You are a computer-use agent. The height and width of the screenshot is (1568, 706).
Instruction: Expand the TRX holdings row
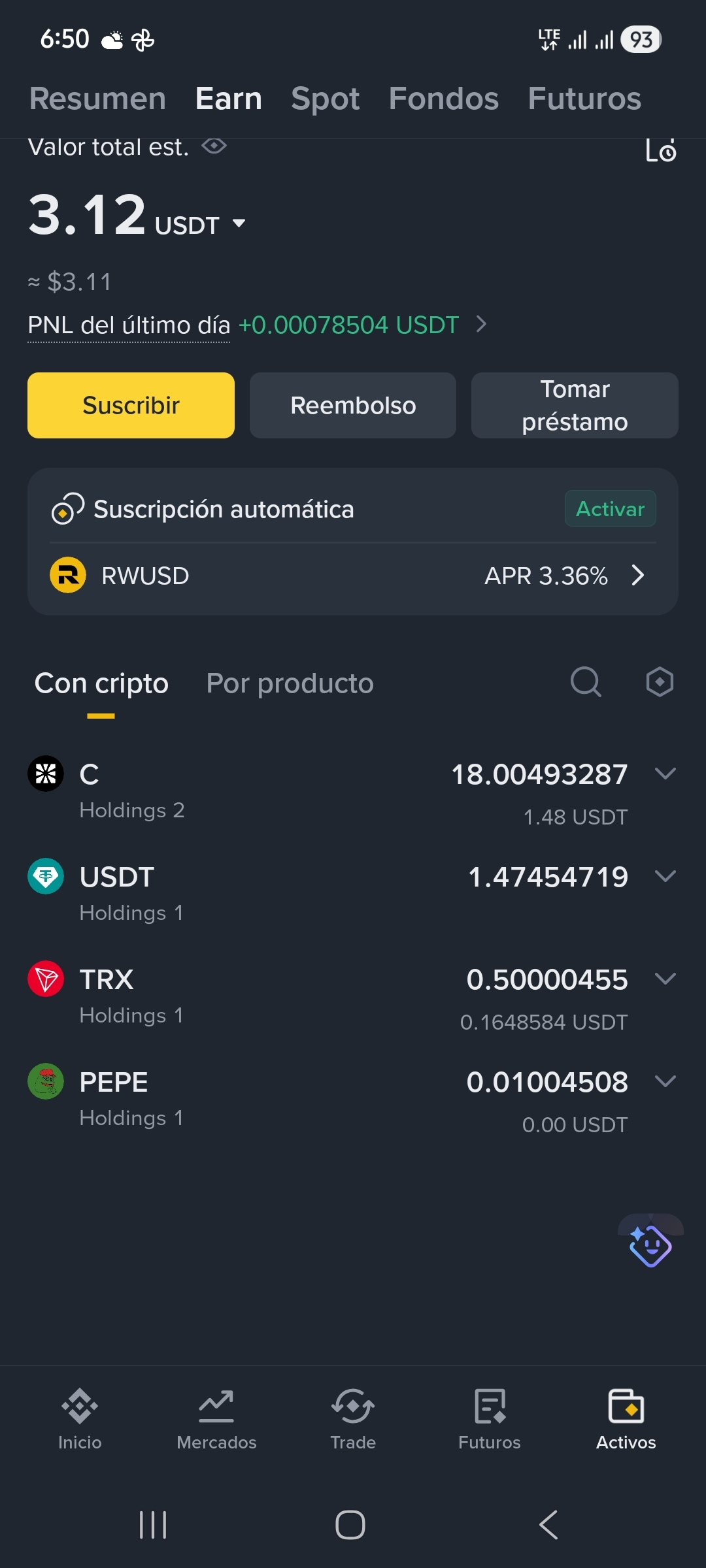pos(665,978)
